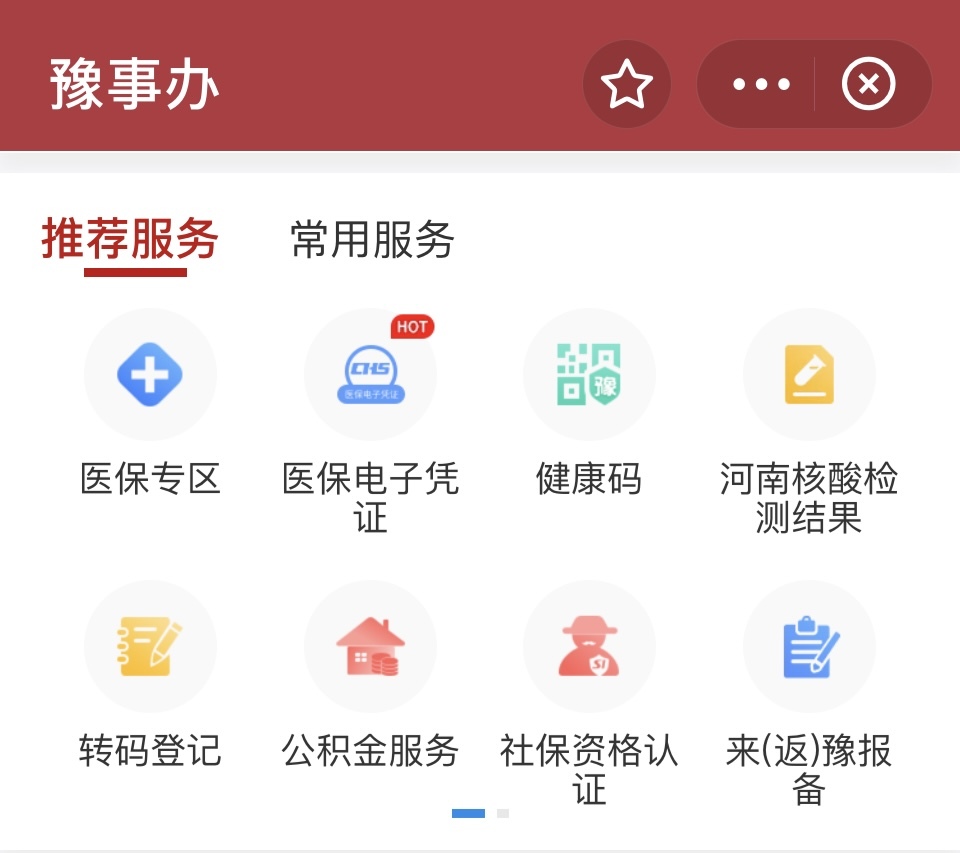960x853 pixels.
Task: Tap the star icon to favorite 豫事办
Action: click(627, 85)
